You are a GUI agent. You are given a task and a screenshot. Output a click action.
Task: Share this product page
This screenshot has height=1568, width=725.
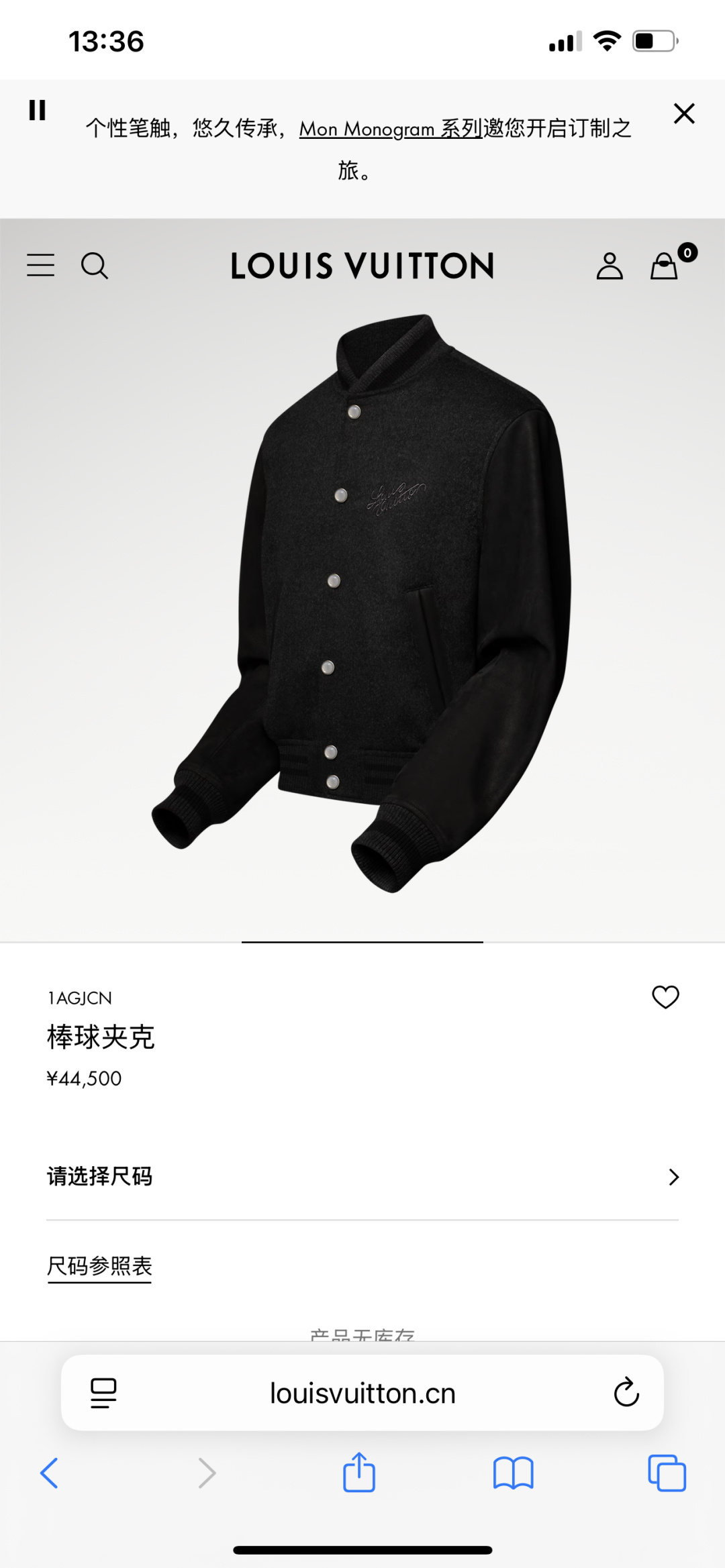[x=359, y=1473]
